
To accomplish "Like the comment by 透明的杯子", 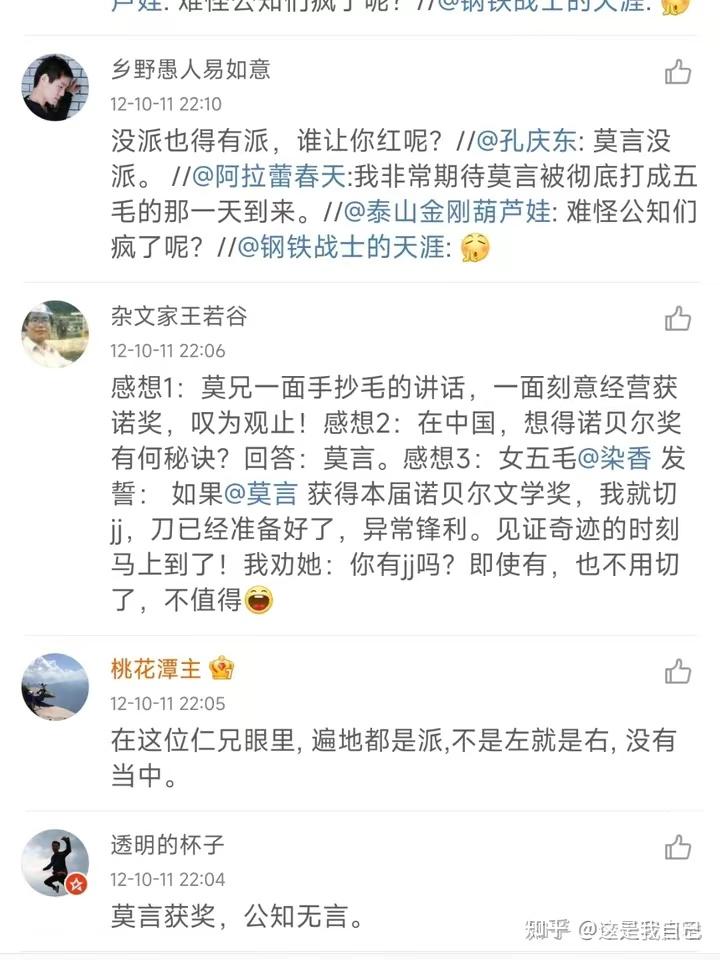I will click(678, 848).
